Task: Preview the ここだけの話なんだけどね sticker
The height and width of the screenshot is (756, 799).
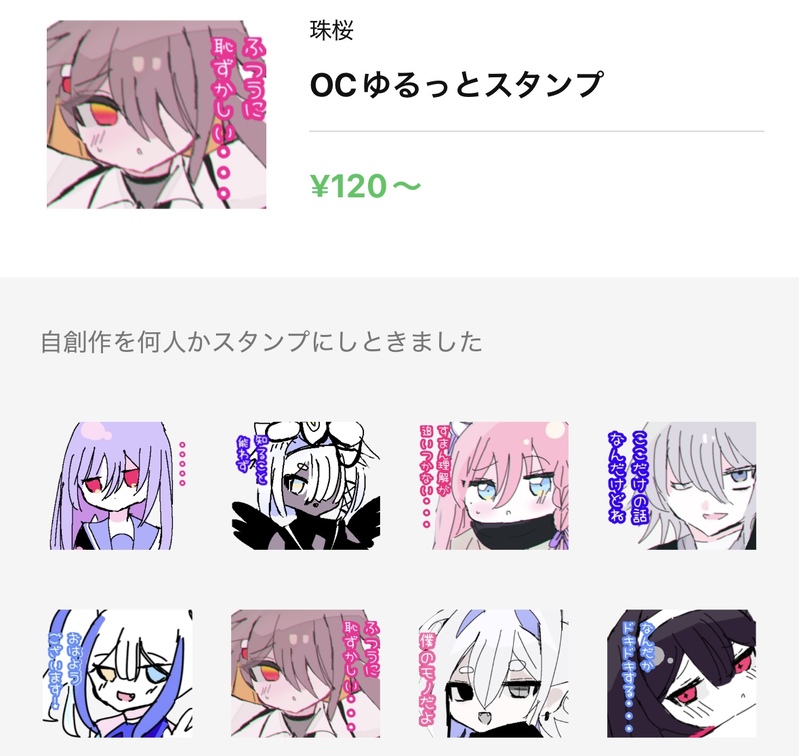Action: pos(680,486)
